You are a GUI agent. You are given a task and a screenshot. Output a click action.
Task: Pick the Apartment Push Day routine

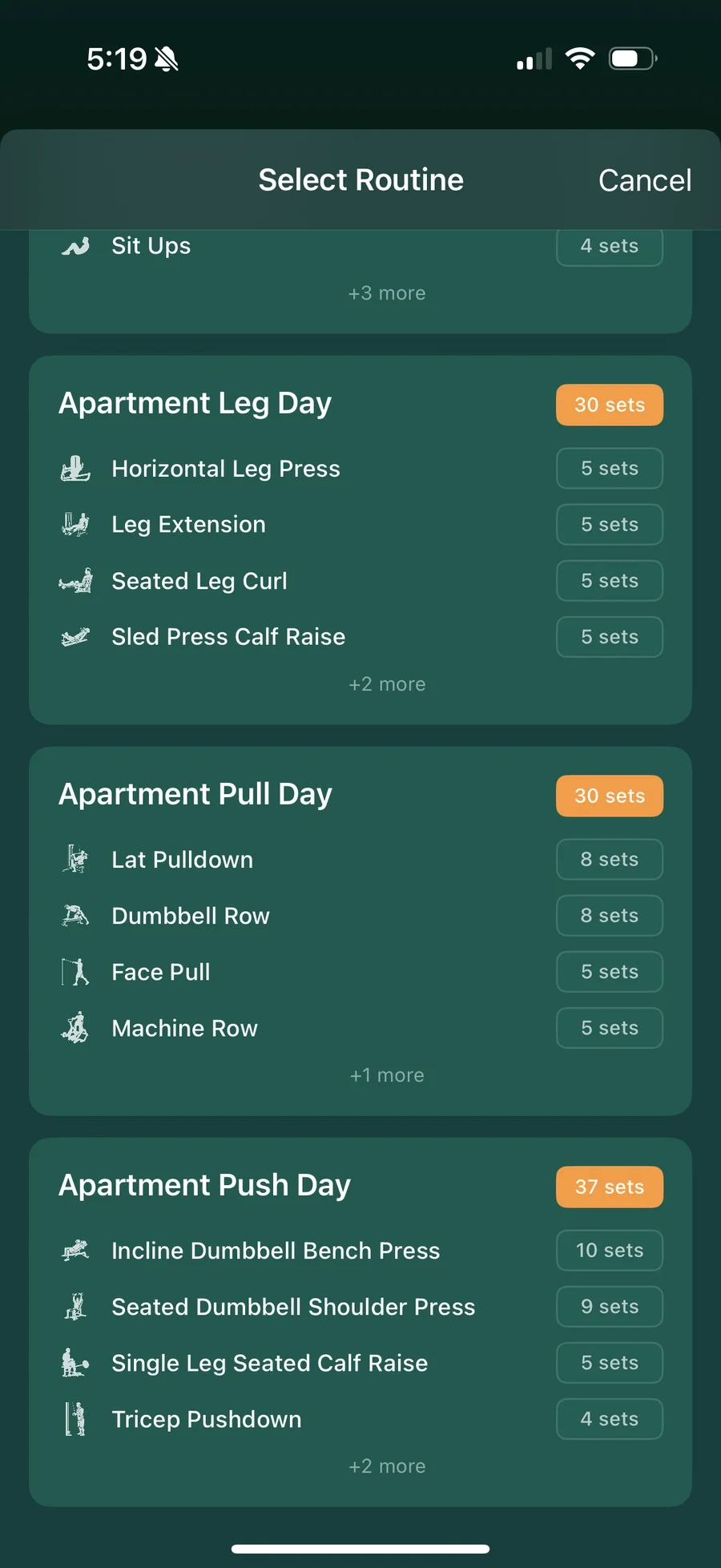[204, 1185]
